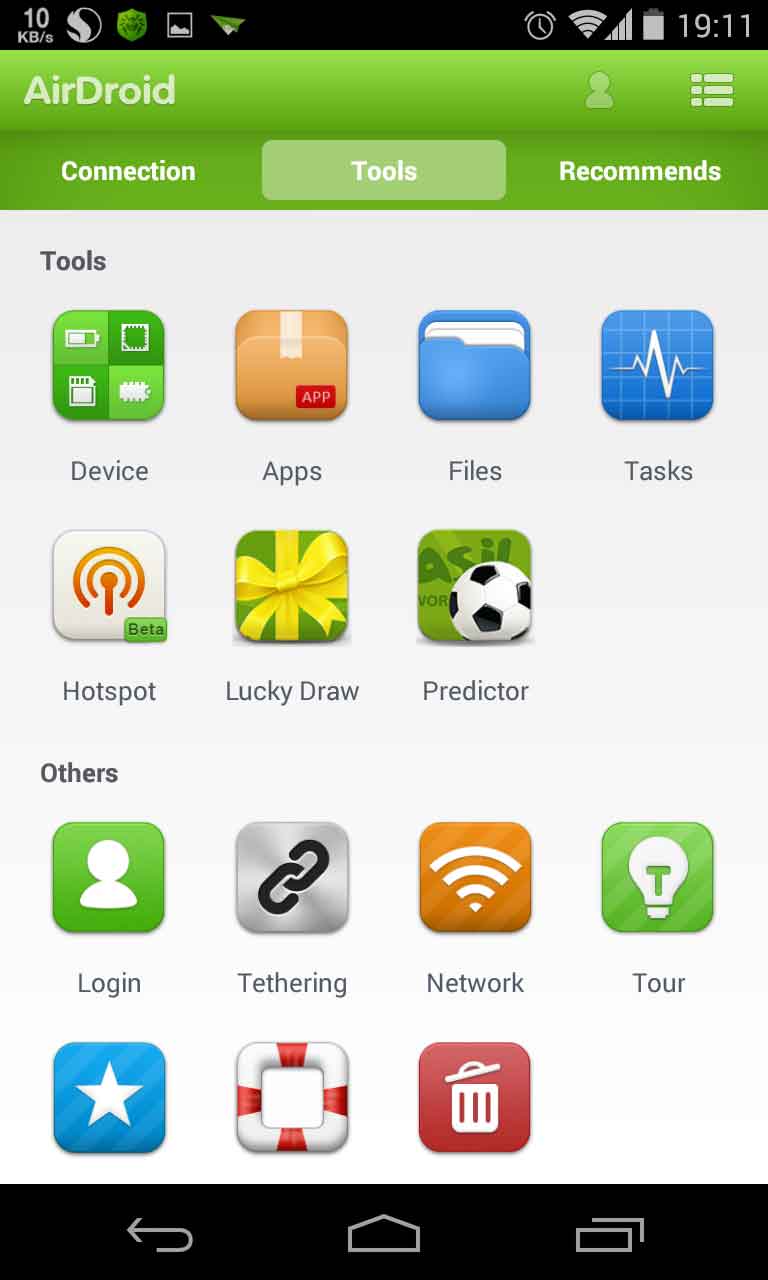Open the Tethering tool
The image size is (768, 1280).
pos(291,877)
